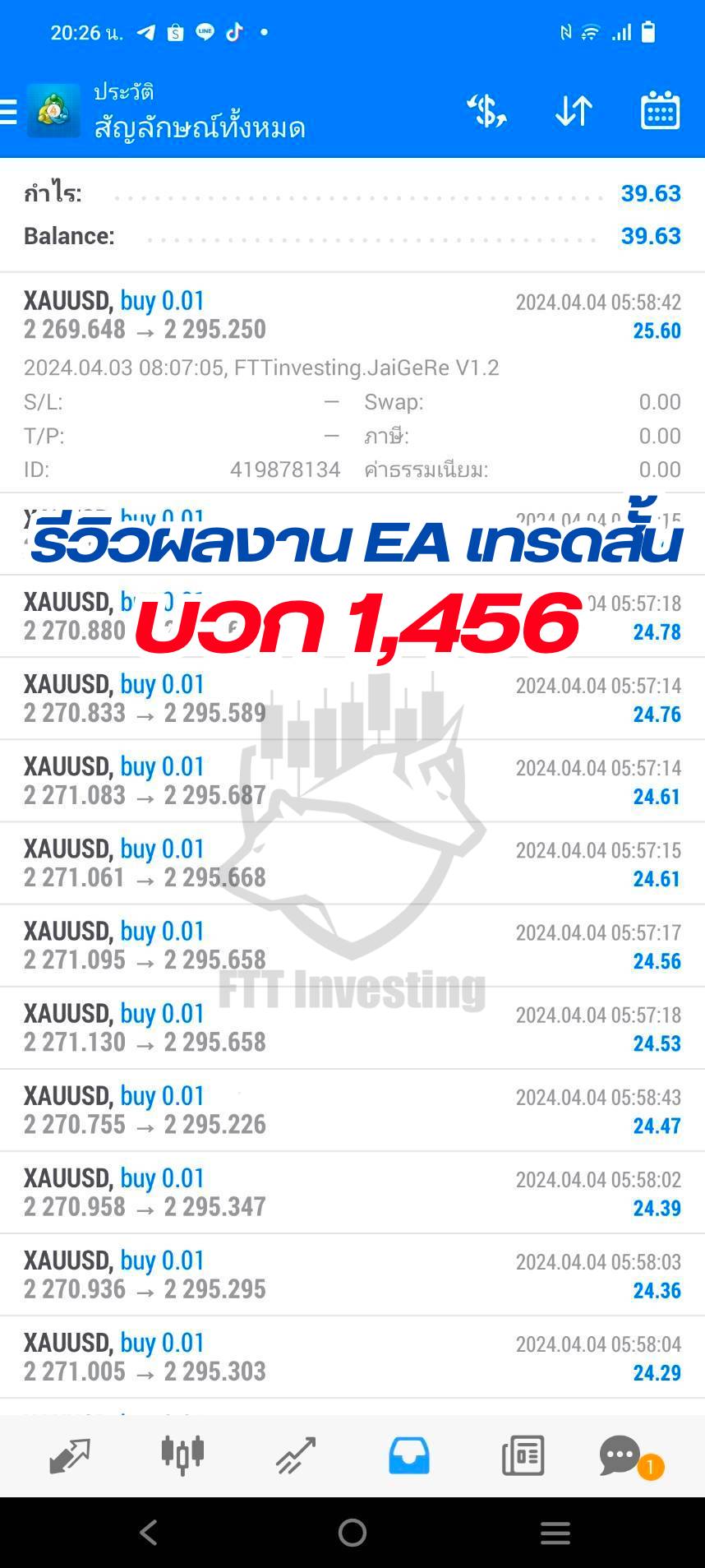705x1568 pixels.
Task: Open the calendar date range picker
Action: point(660,111)
